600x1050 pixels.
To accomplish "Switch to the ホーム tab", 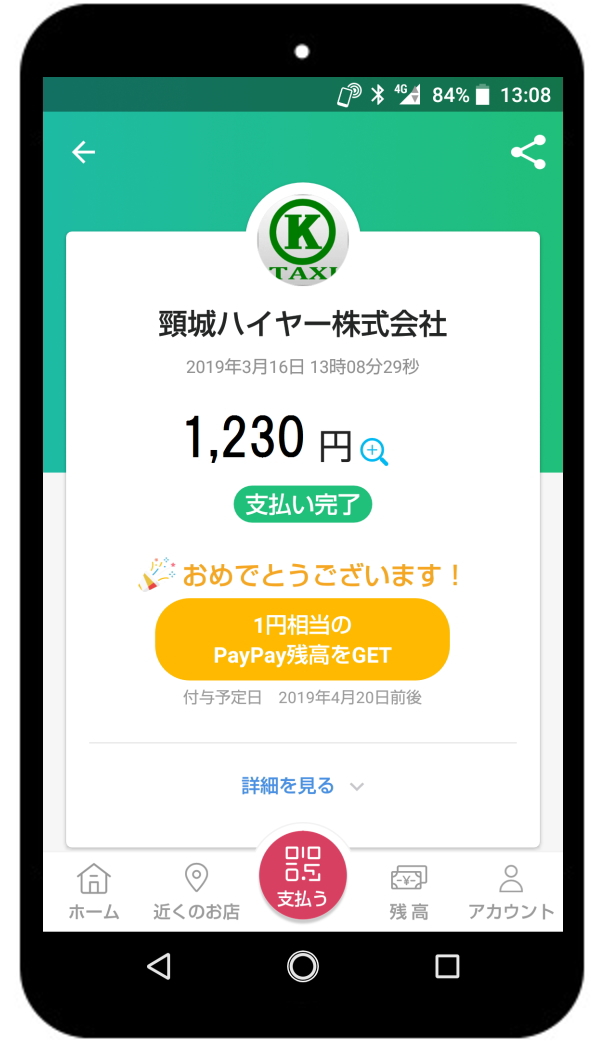I will tap(94, 892).
